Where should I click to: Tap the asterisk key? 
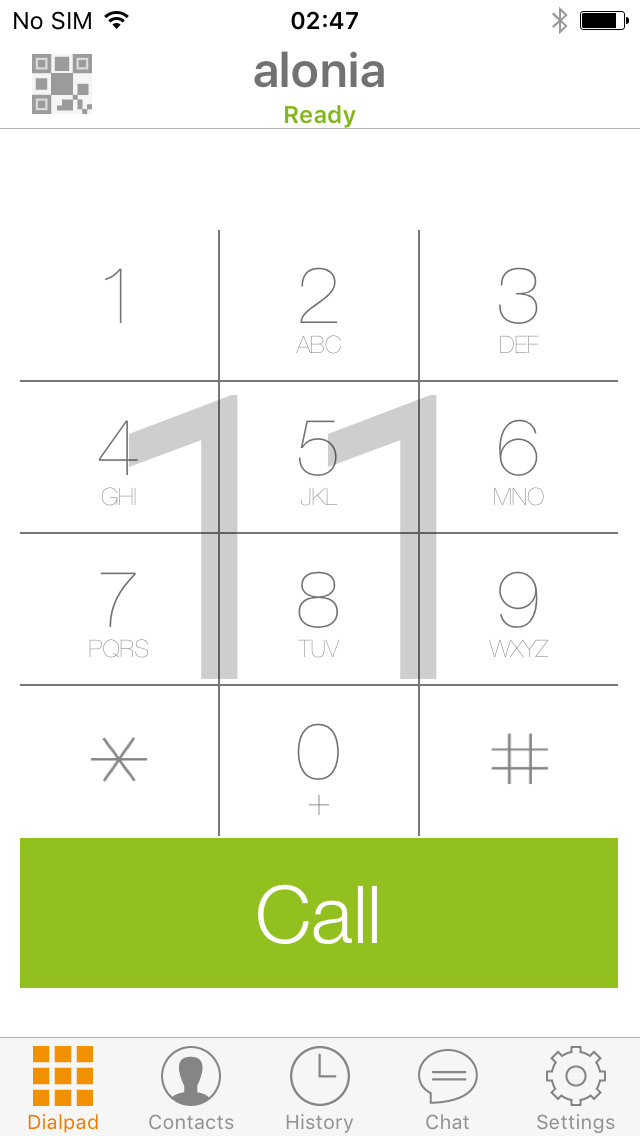click(119, 761)
